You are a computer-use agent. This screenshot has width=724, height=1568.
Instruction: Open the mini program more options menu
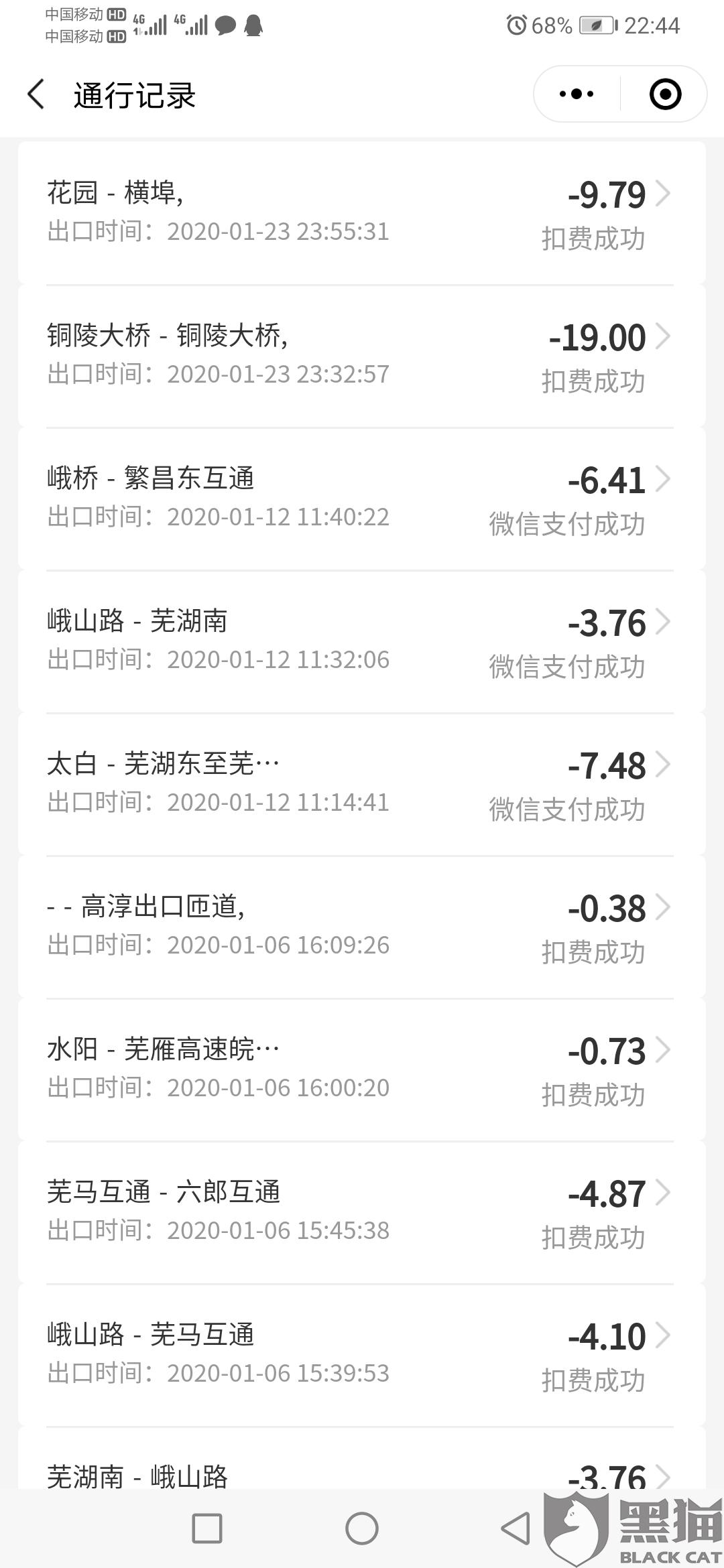coord(577,94)
